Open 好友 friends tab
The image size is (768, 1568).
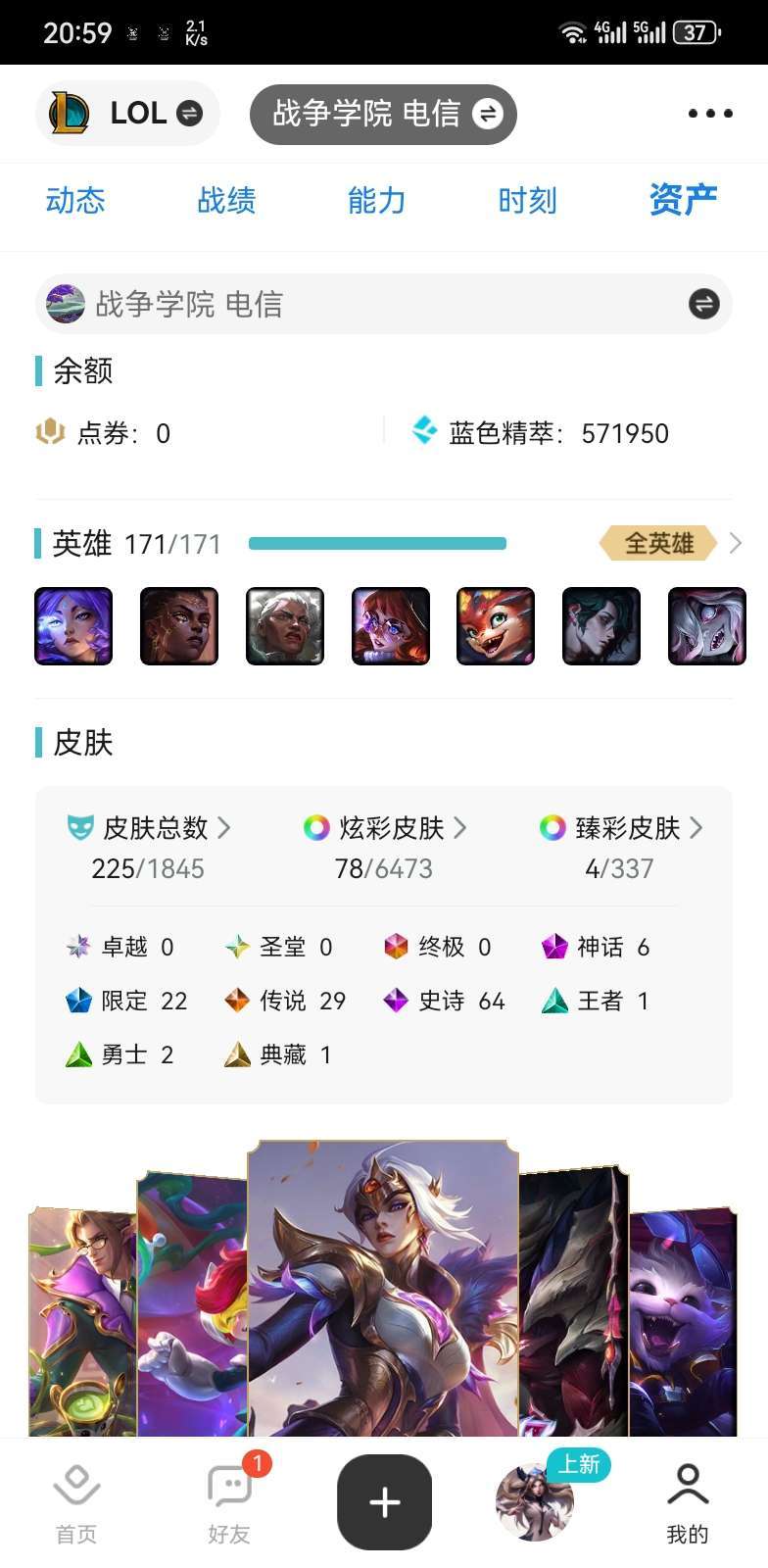pyautogui.click(x=230, y=1504)
